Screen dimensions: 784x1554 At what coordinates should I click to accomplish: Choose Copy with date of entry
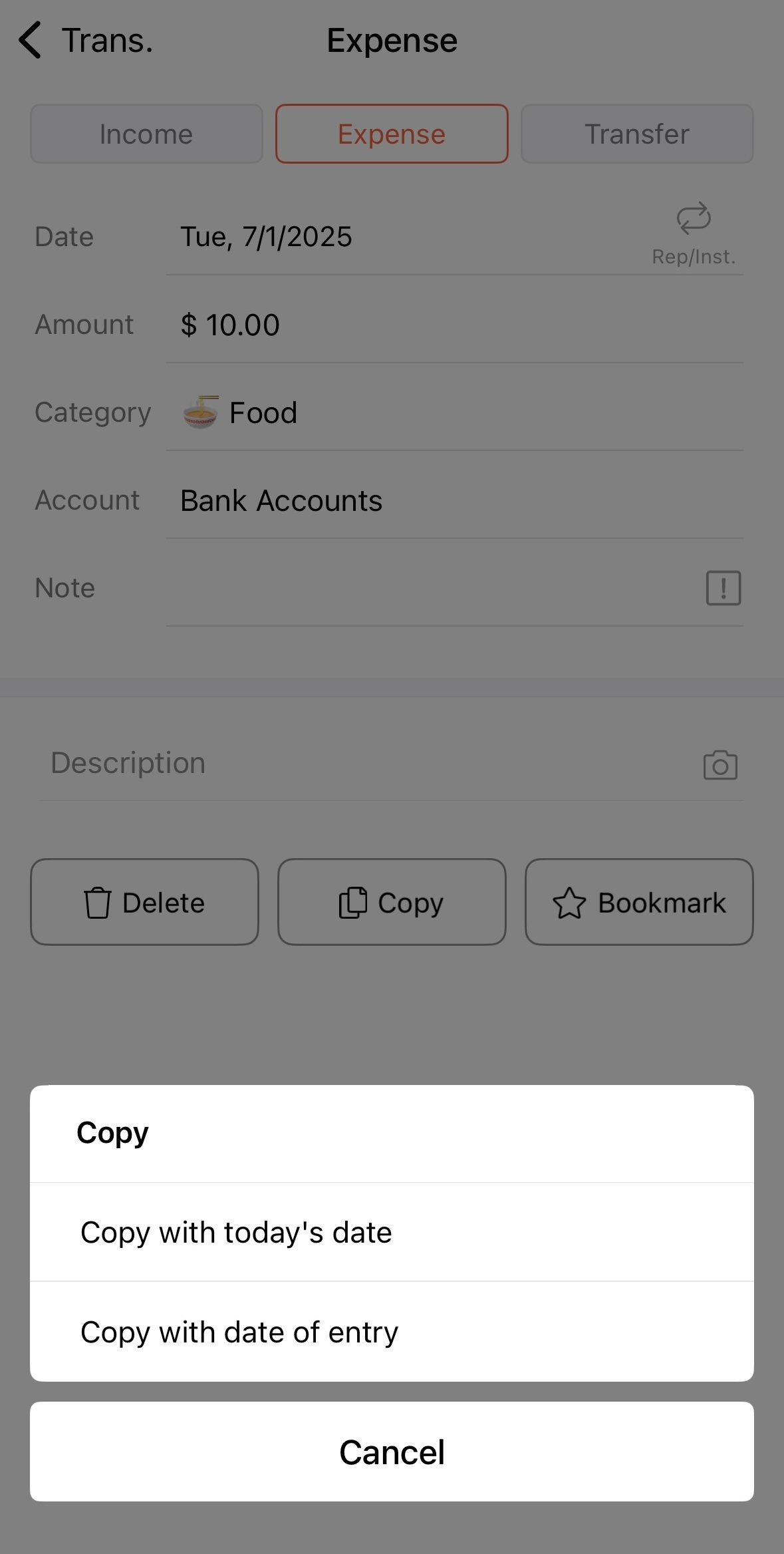[x=392, y=1332]
